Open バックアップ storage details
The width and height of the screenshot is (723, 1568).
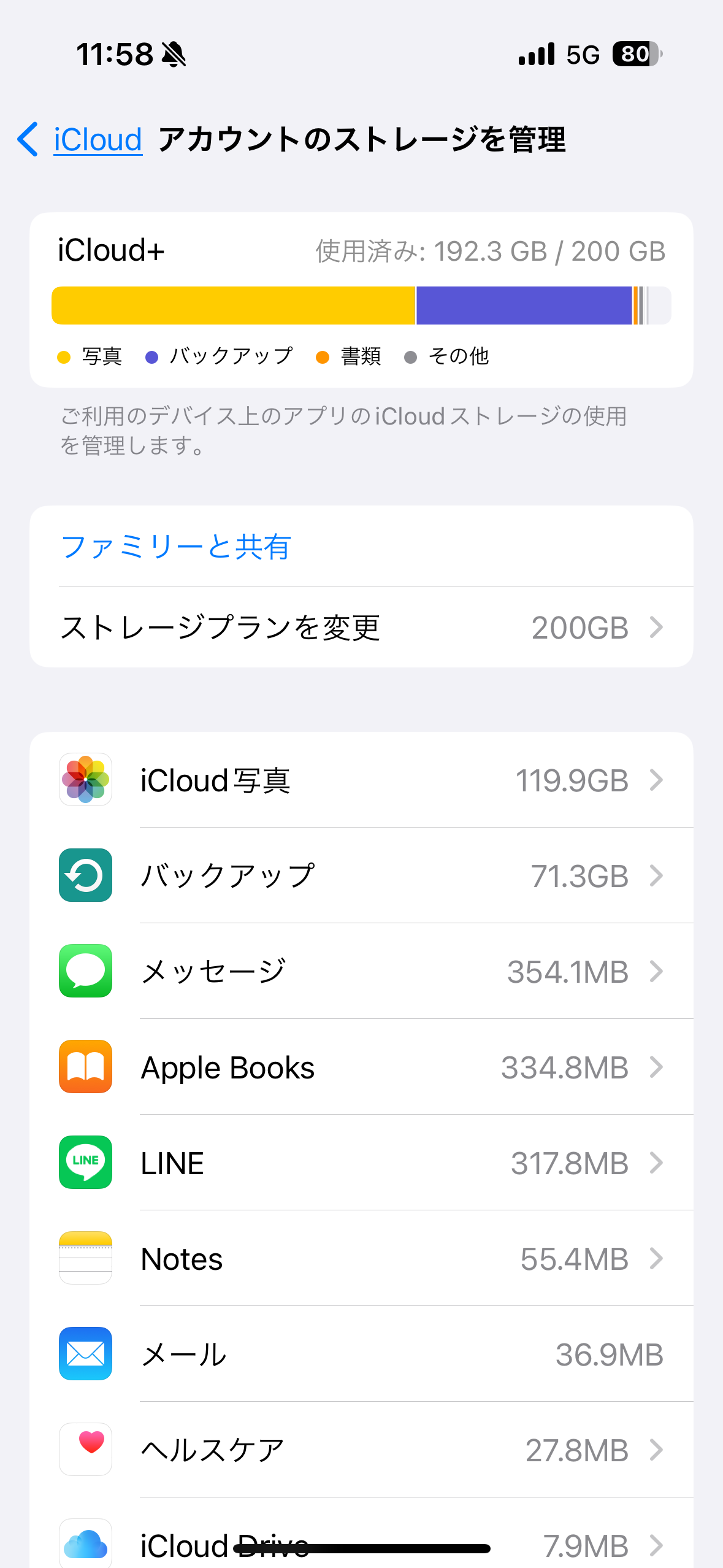click(361, 875)
